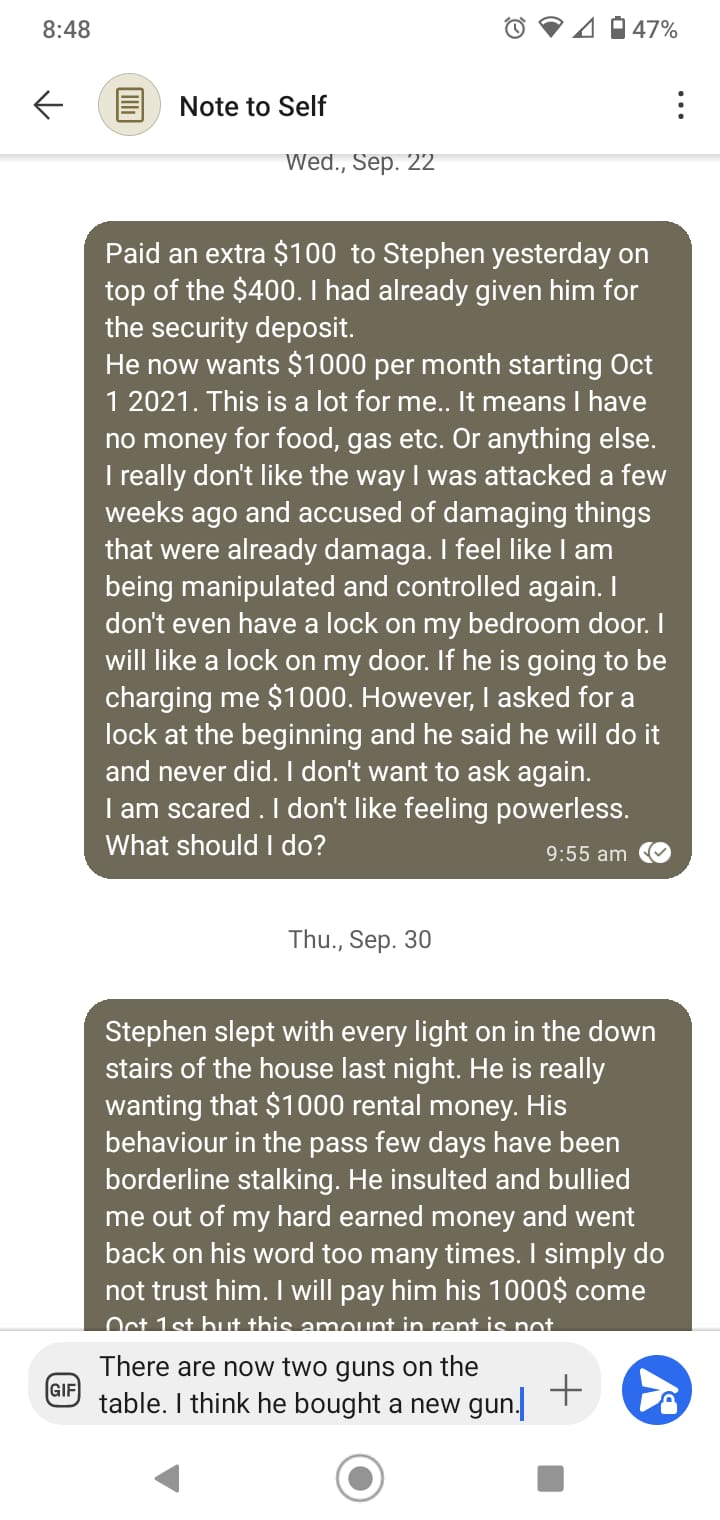720x1520 pixels.
Task: Go to the home screen
Action: (360, 1478)
